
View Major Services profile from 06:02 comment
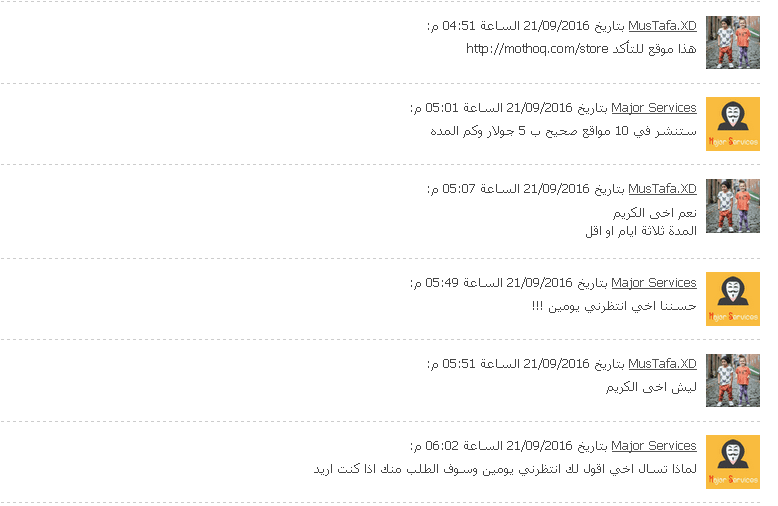point(654,446)
